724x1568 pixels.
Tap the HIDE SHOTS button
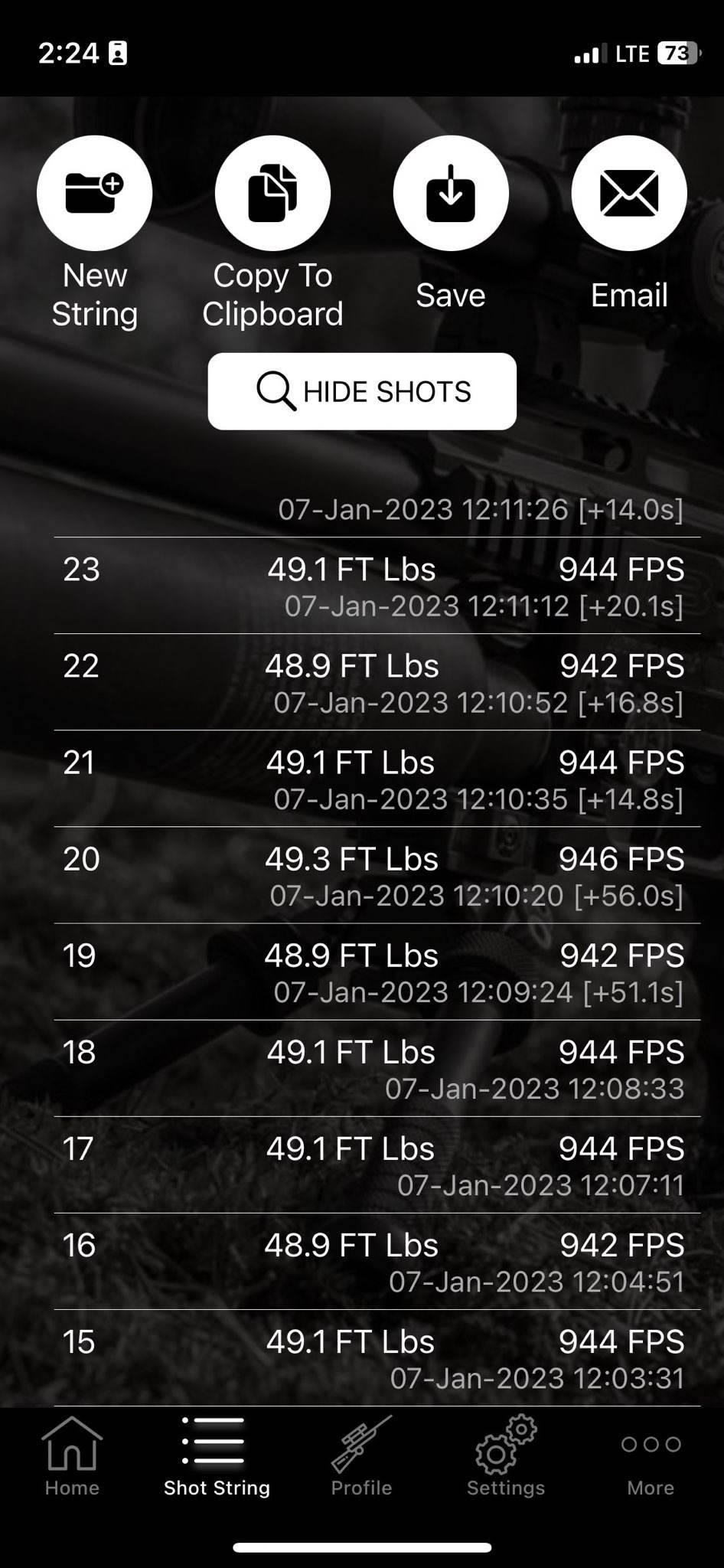coord(362,391)
